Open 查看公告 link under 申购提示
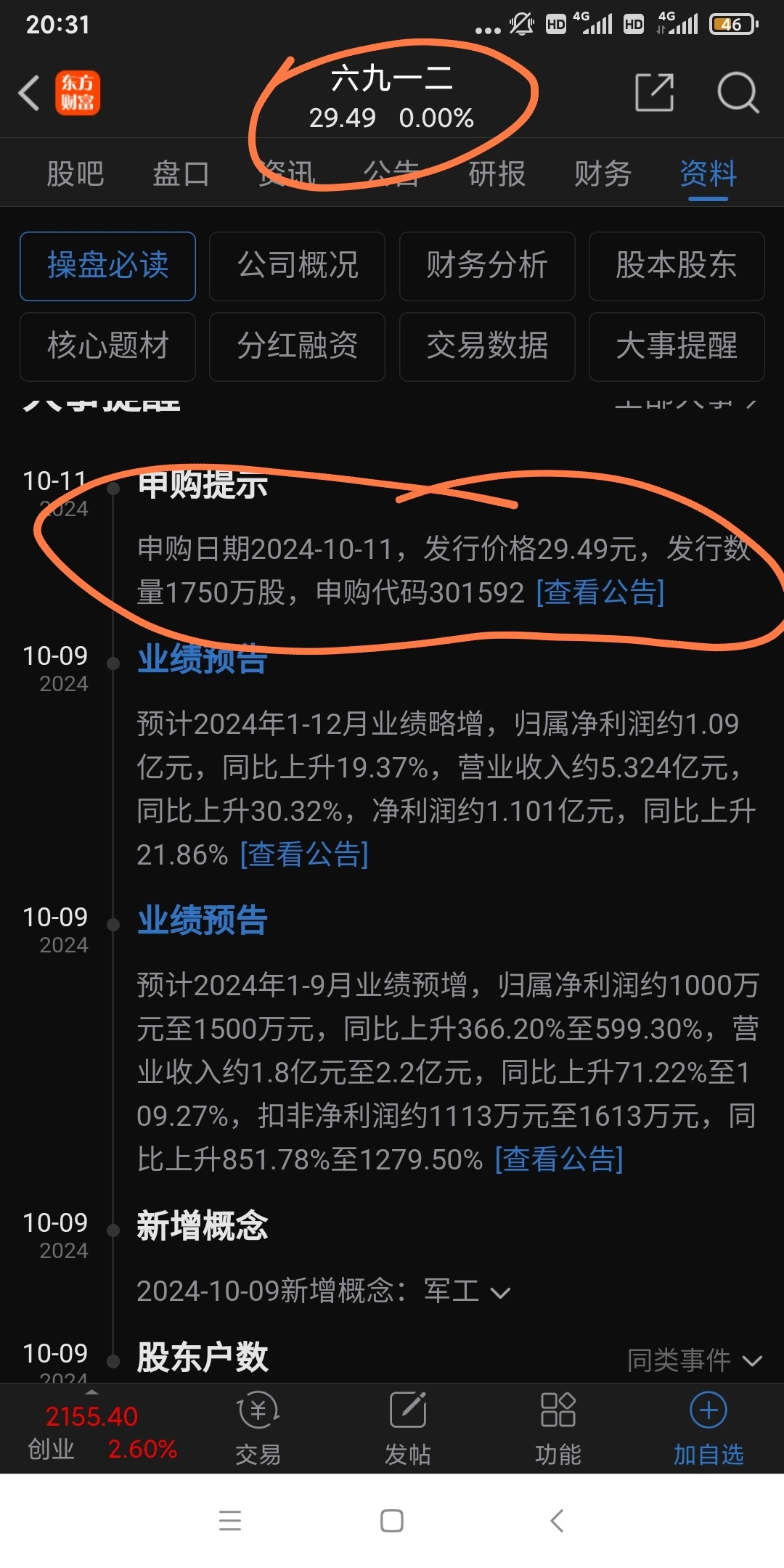Screen dimensions: 784x1568 pos(599,594)
